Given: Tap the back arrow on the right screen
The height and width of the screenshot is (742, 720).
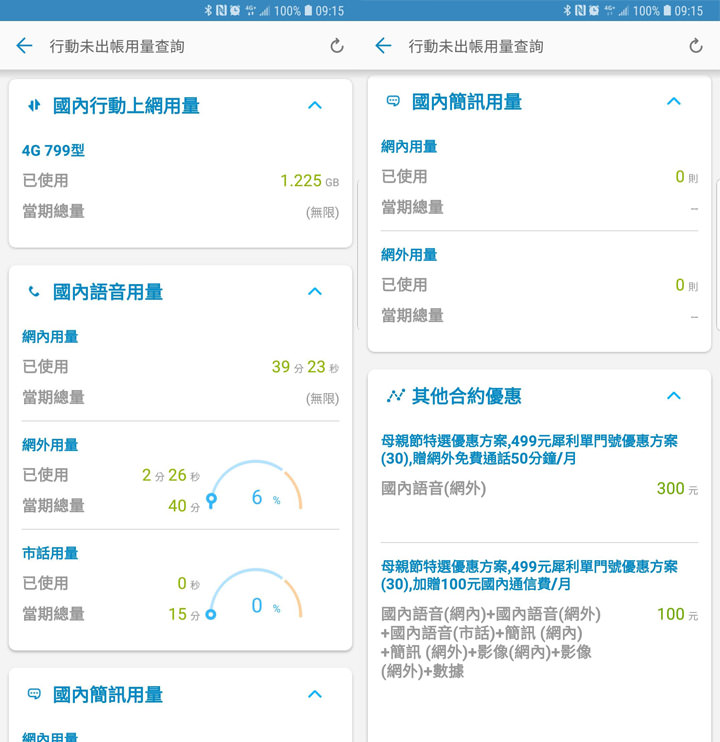Looking at the screenshot, I should pyautogui.click(x=384, y=45).
